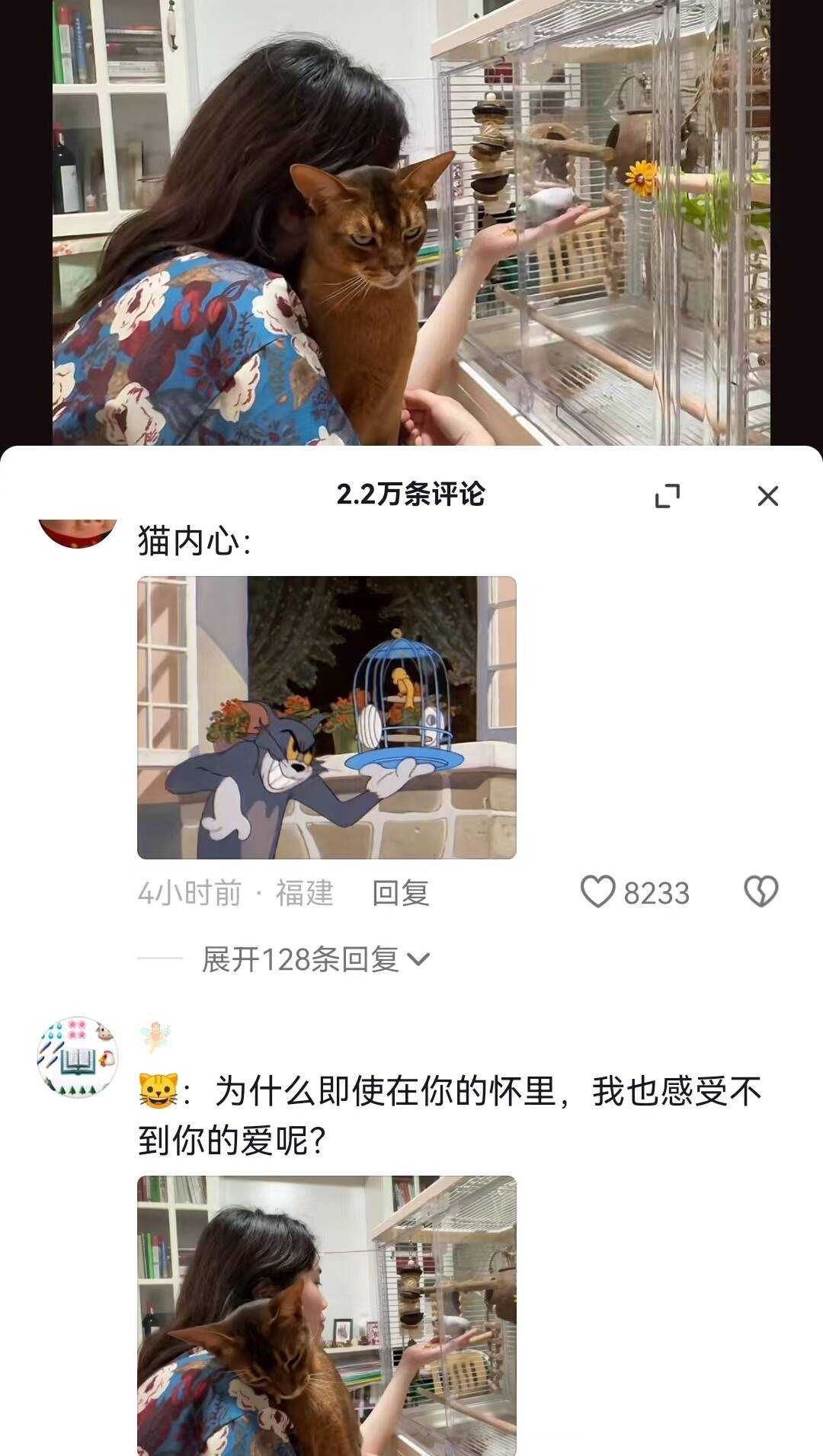Expand comments panel to full screen
The height and width of the screenshot is (1456, 823).
[x=668, y=496]
